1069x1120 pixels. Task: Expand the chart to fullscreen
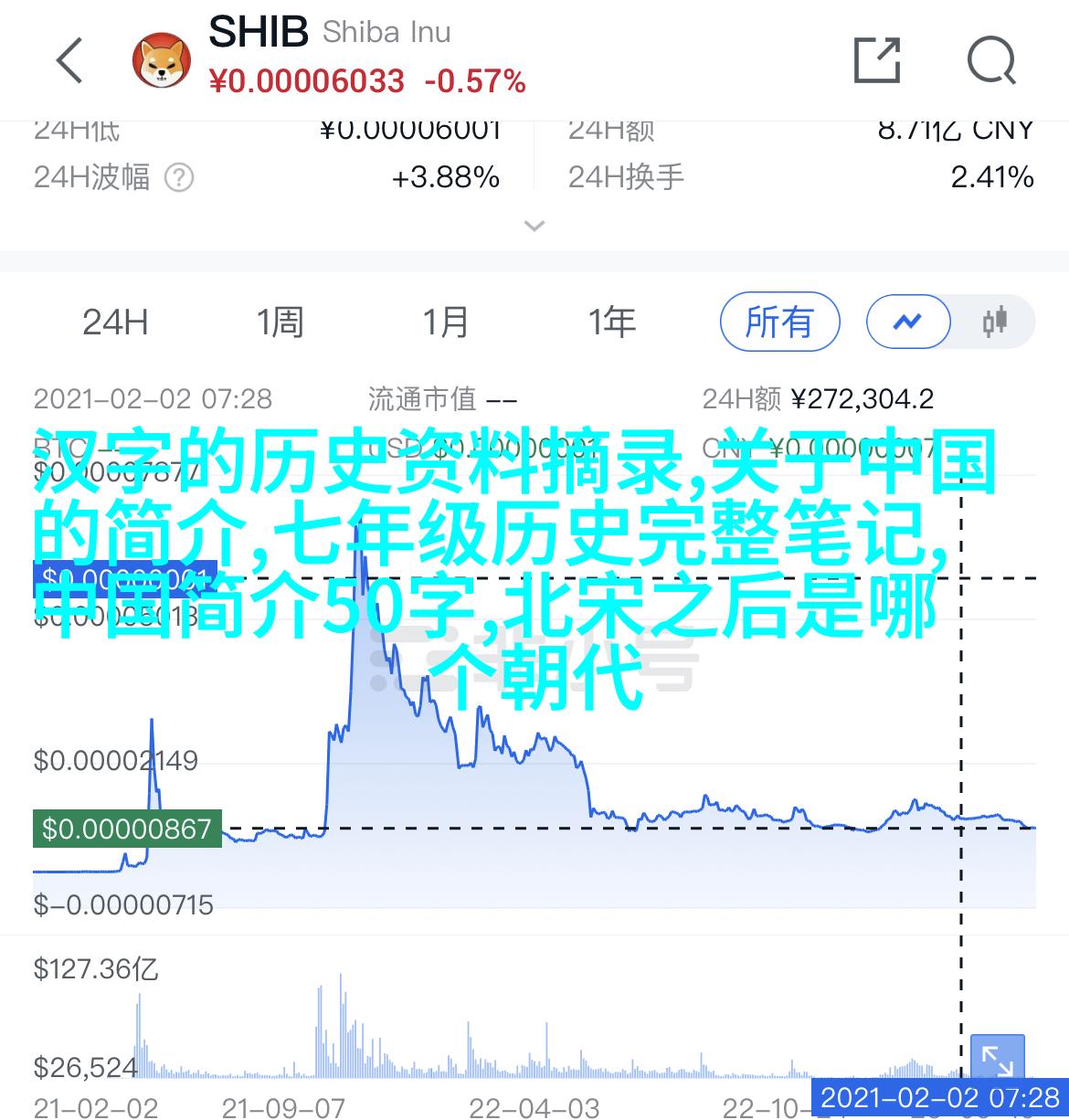pyautogui.click(x=997, y=1062)
